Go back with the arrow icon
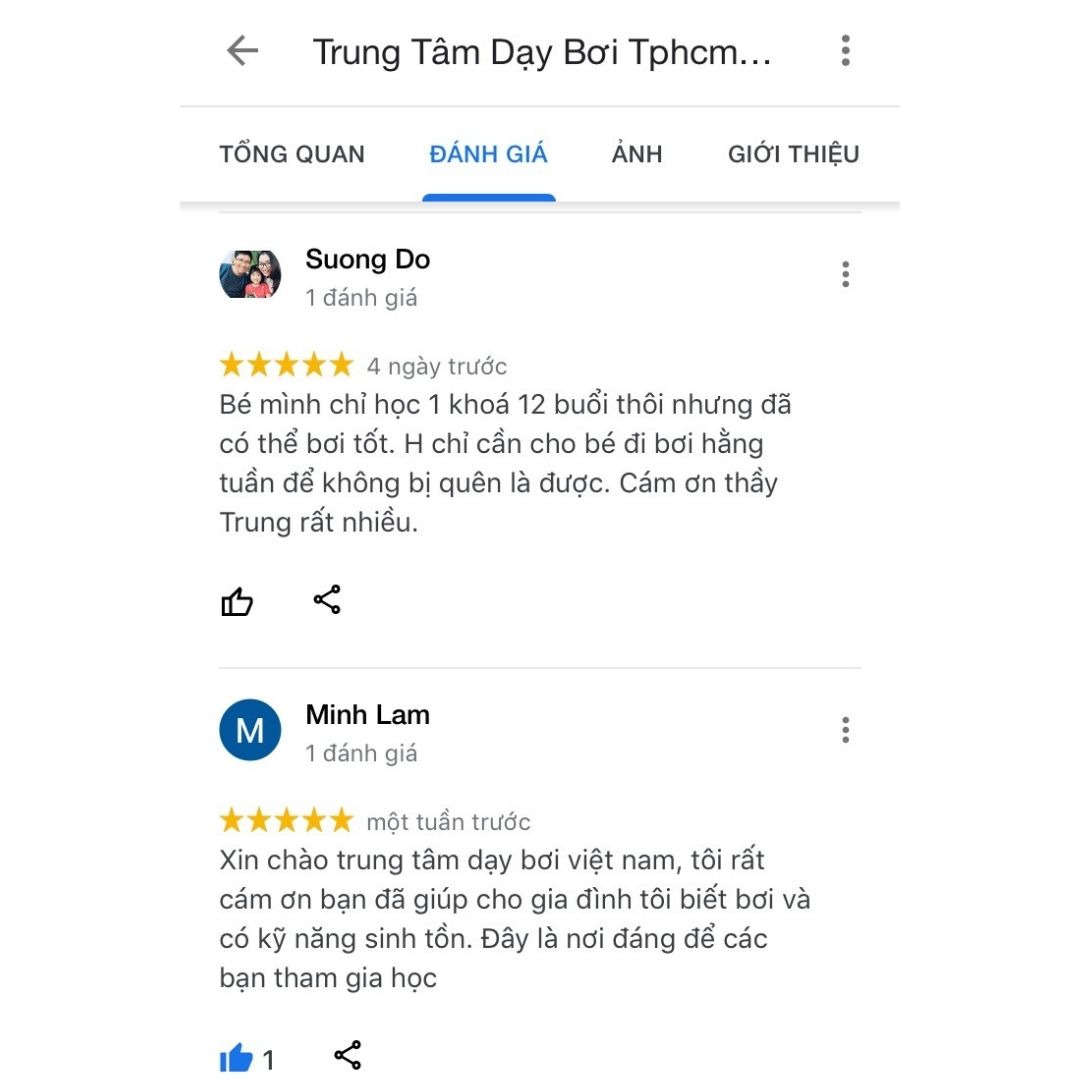Viewport: 1080px width, 1080px height. pos(243,51)
